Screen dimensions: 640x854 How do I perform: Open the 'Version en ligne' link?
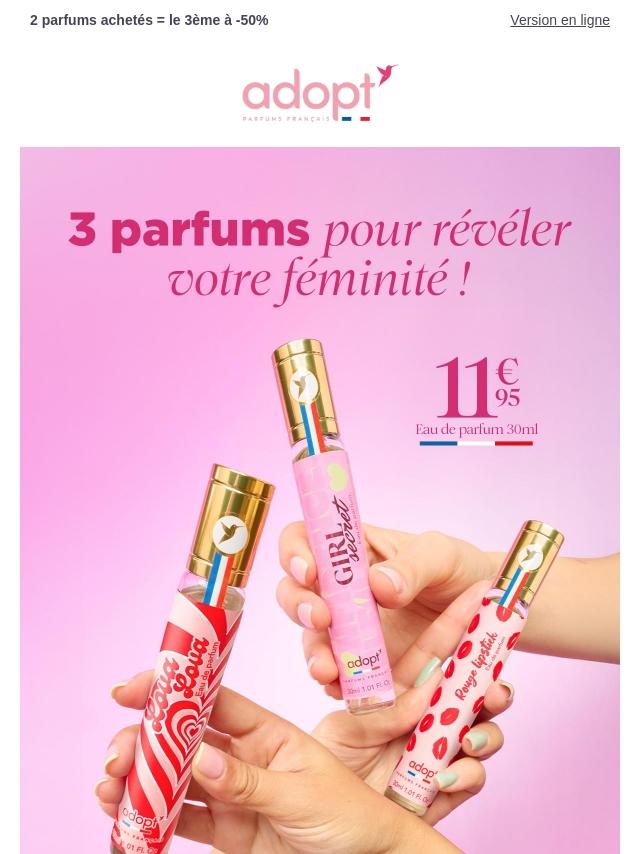click(559, 20)
